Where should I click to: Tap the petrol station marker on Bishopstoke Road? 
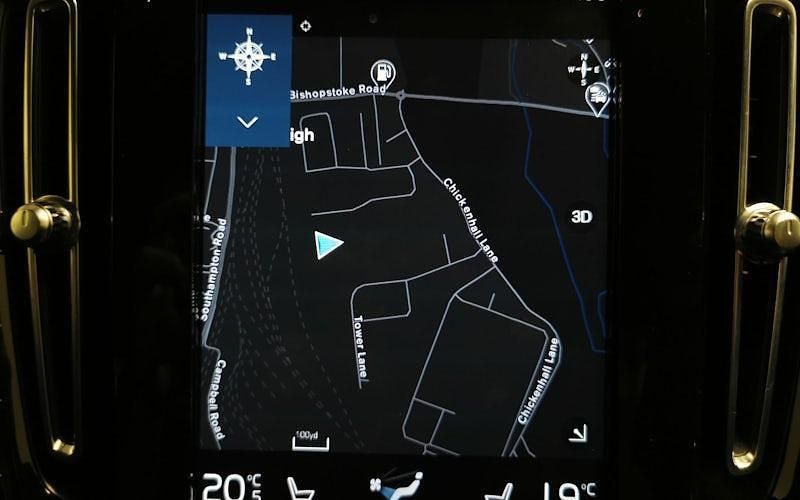[x=382, y=73]
